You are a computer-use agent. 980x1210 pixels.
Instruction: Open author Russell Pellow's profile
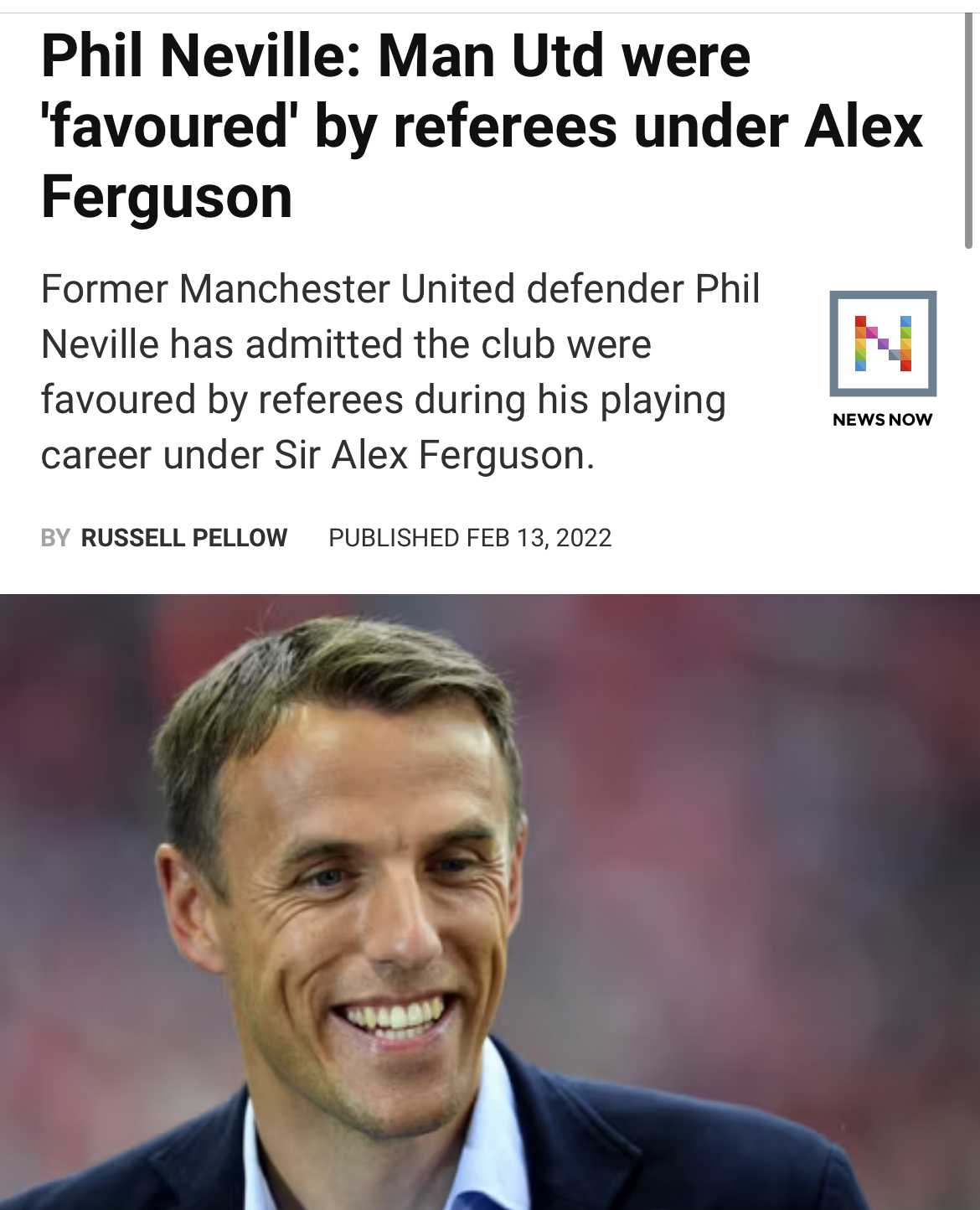pos(183,538)
